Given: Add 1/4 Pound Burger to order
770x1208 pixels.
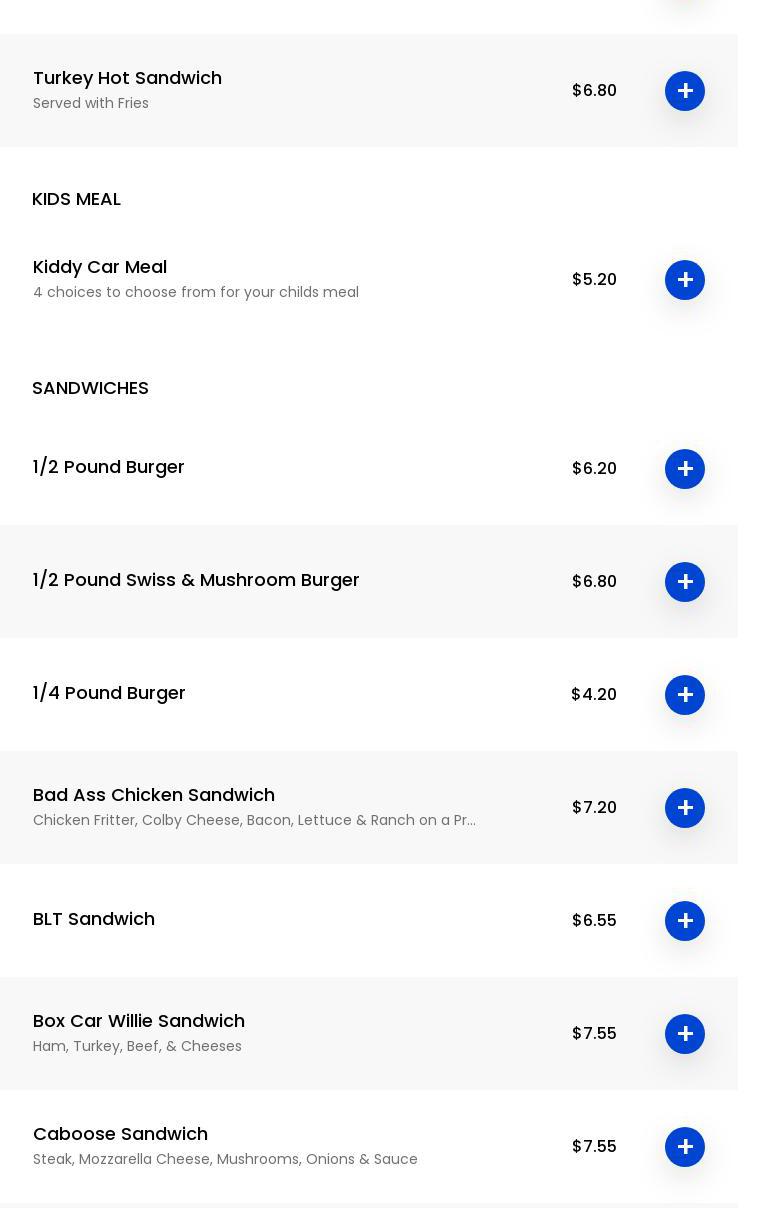Looking at the screenshot, I should 685,695.
